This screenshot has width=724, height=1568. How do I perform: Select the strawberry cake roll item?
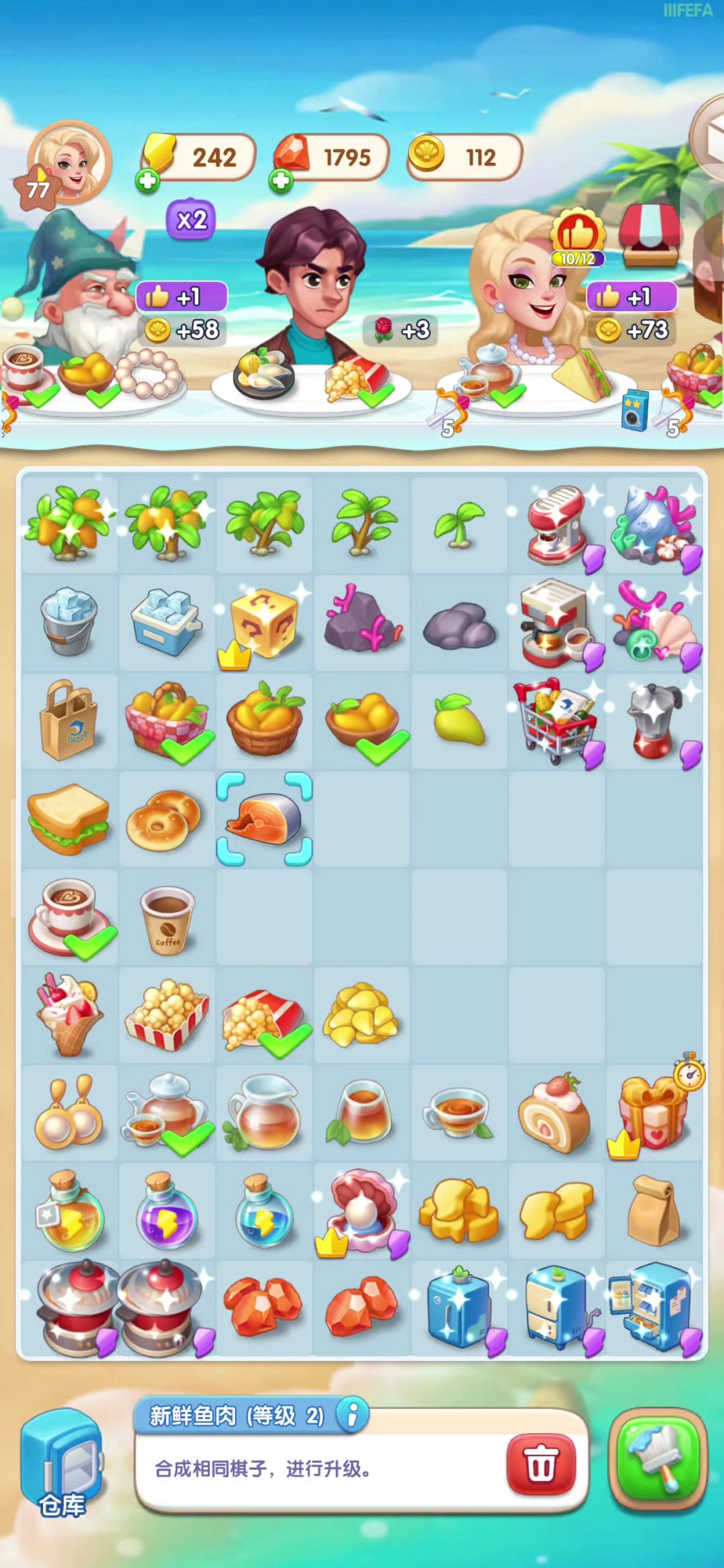click(x=555, y=1113)
